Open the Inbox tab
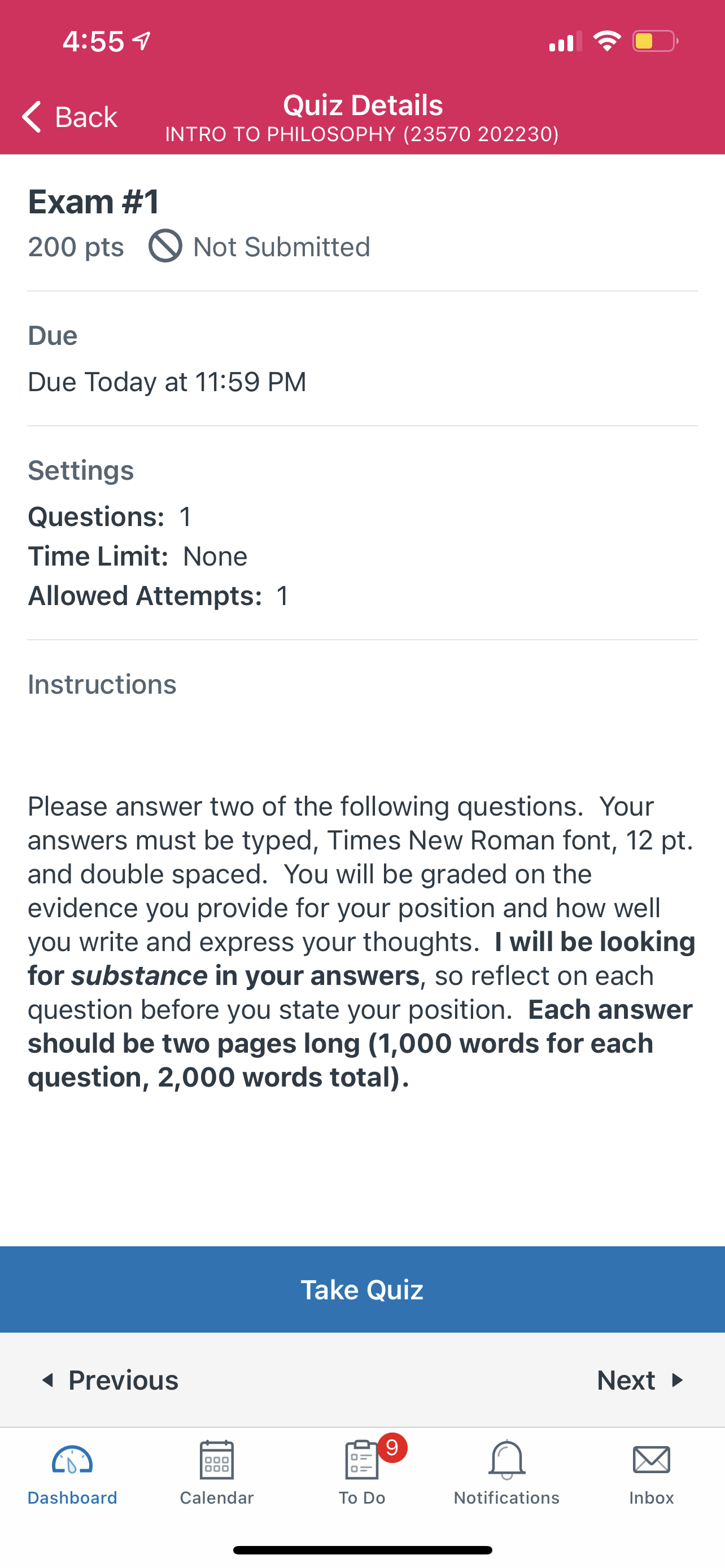Viewport: 725px width, 1568px height. pyautogui.click(x=652, y=1473)
